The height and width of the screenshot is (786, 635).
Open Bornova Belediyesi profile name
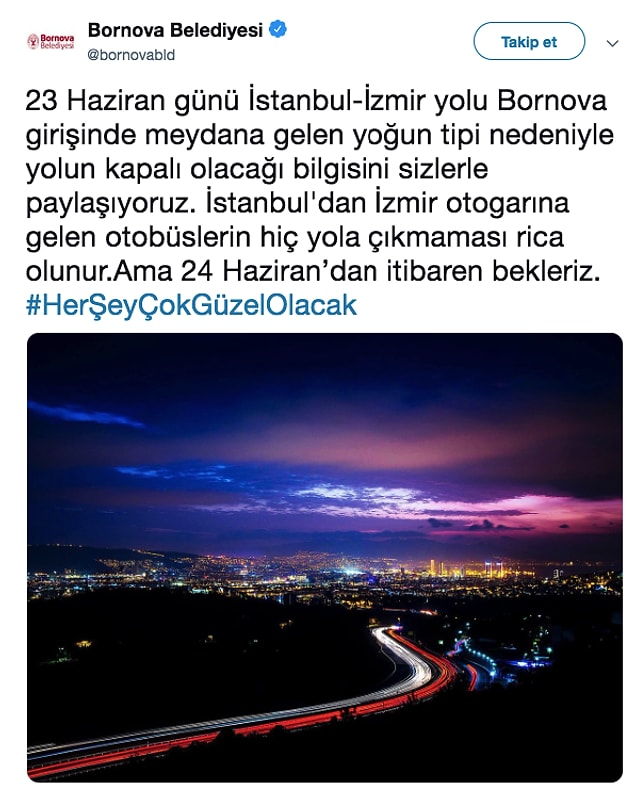coord(175,30)
